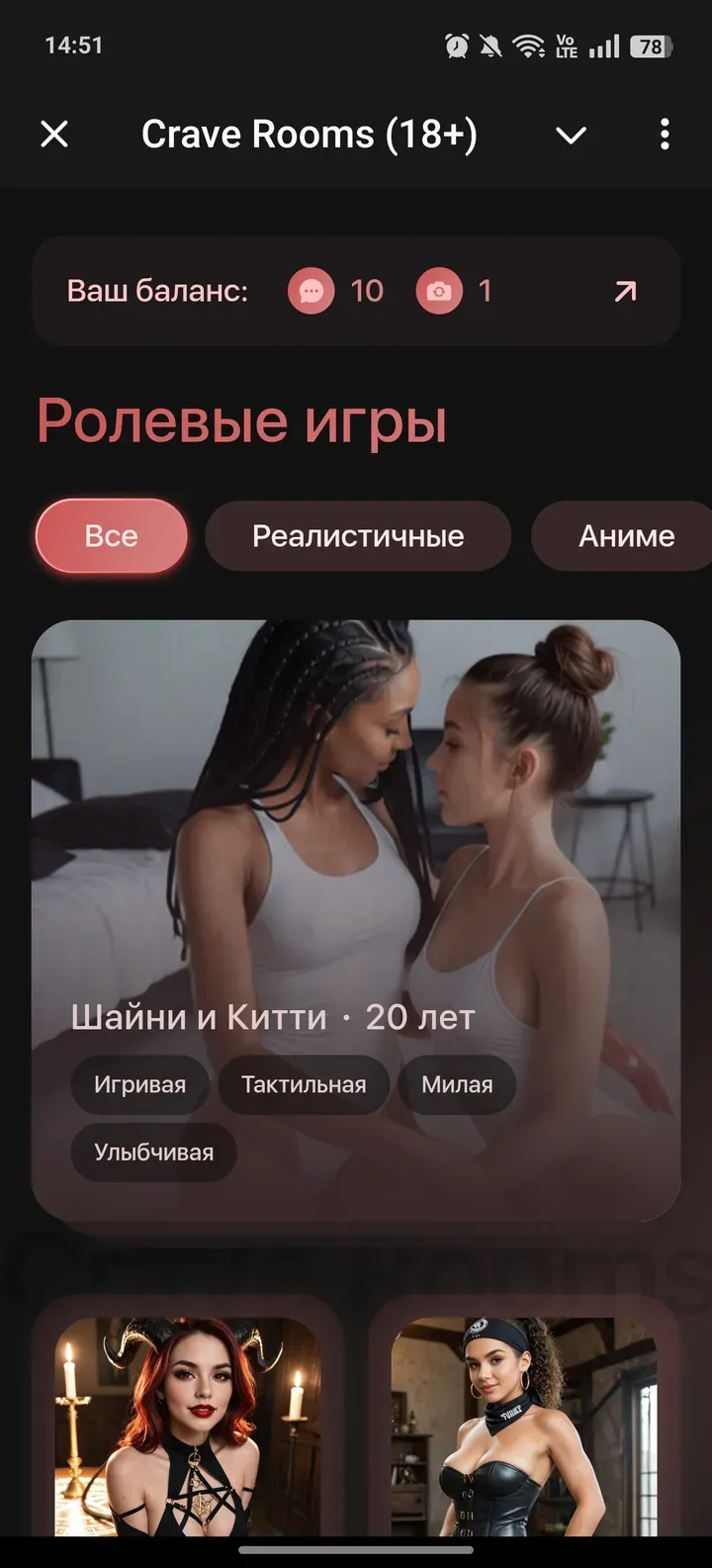Select the Crave Rooms title bar

[311, 135]
